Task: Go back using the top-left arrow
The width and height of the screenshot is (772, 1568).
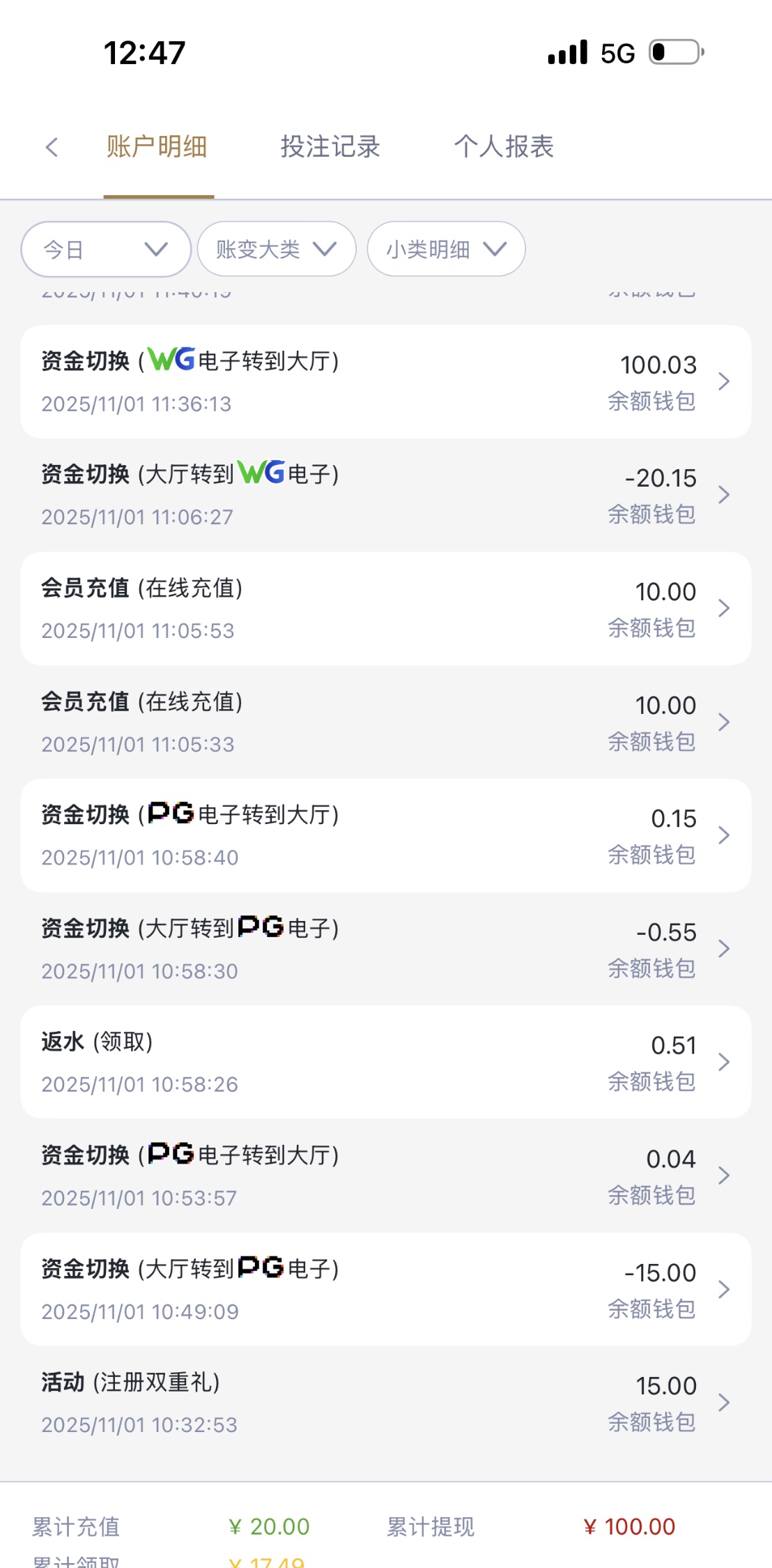Action: (x=52, y=147)
